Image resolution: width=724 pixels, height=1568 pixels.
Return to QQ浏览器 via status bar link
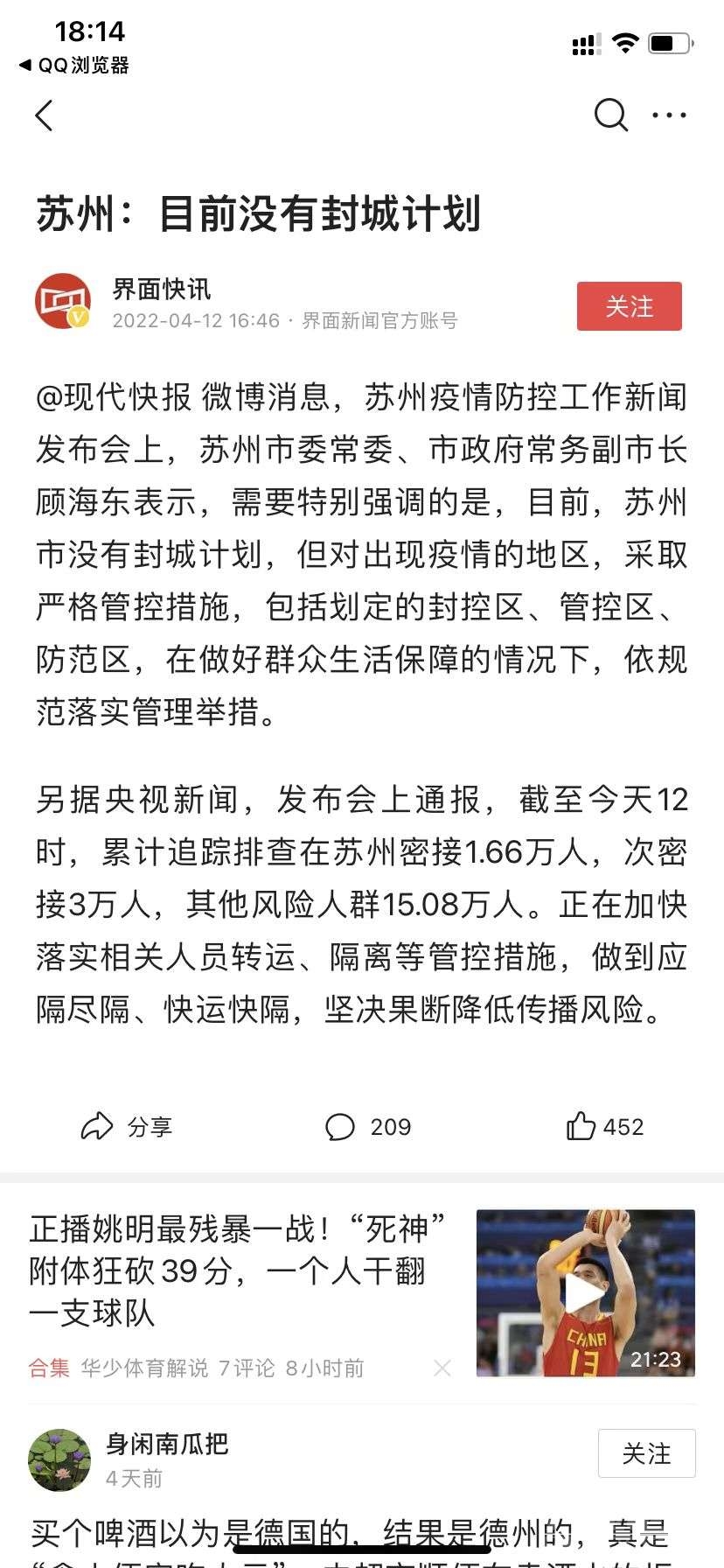click(74, 66)
